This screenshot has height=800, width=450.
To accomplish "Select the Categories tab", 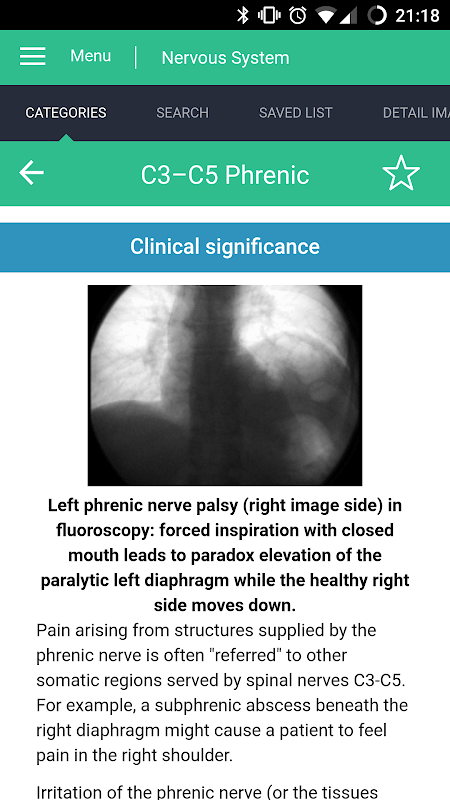I will point(66,113).
